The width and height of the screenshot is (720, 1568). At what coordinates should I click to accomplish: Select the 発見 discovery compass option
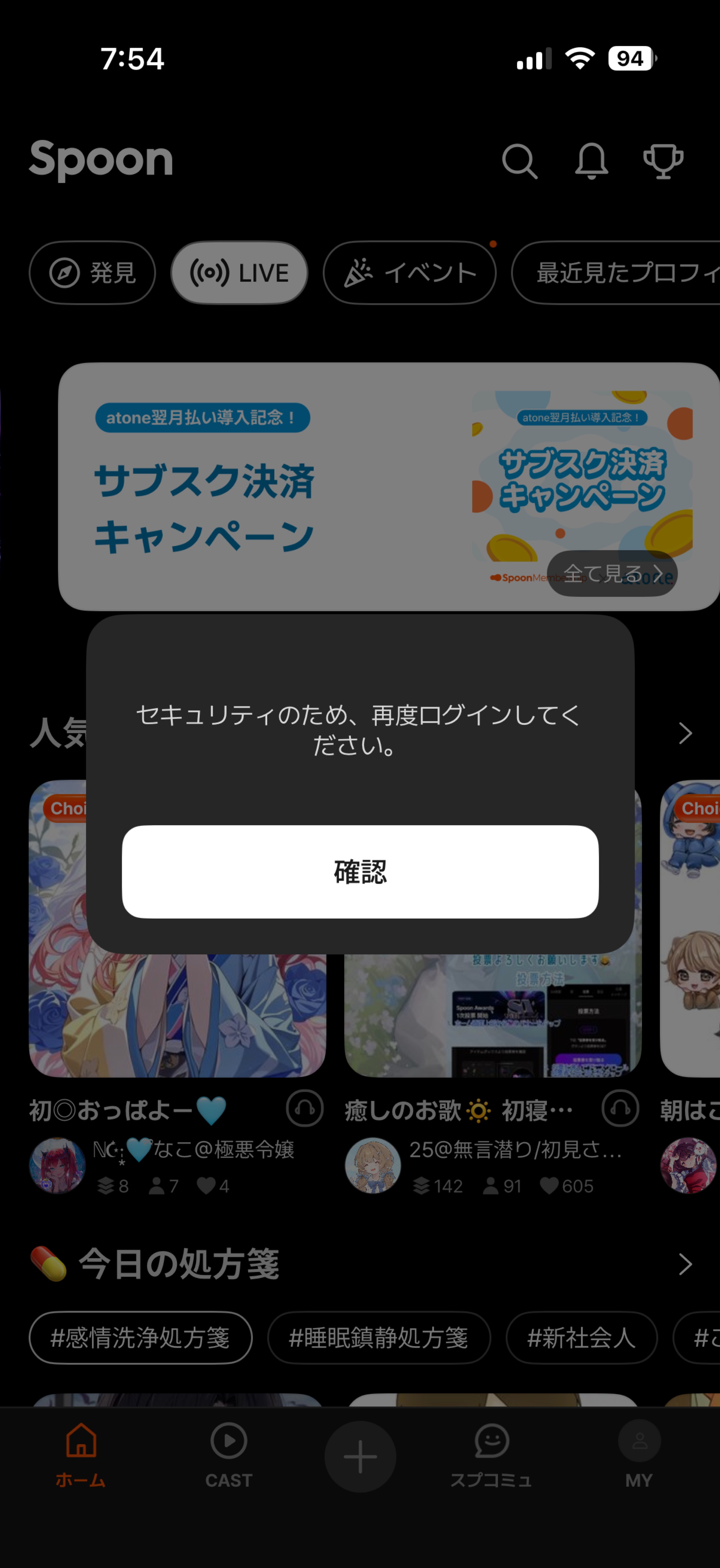coord(92,273)
